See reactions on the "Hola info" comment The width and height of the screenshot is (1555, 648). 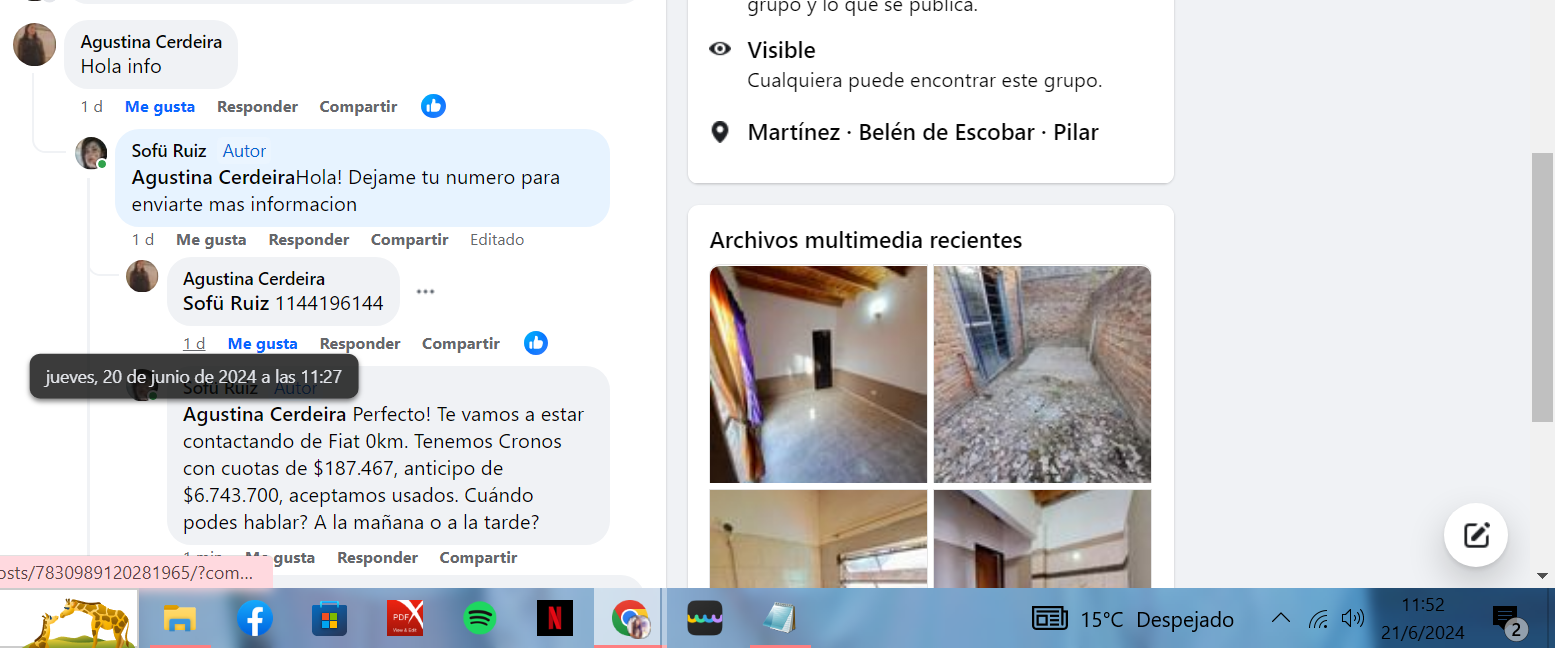point(433,106)
